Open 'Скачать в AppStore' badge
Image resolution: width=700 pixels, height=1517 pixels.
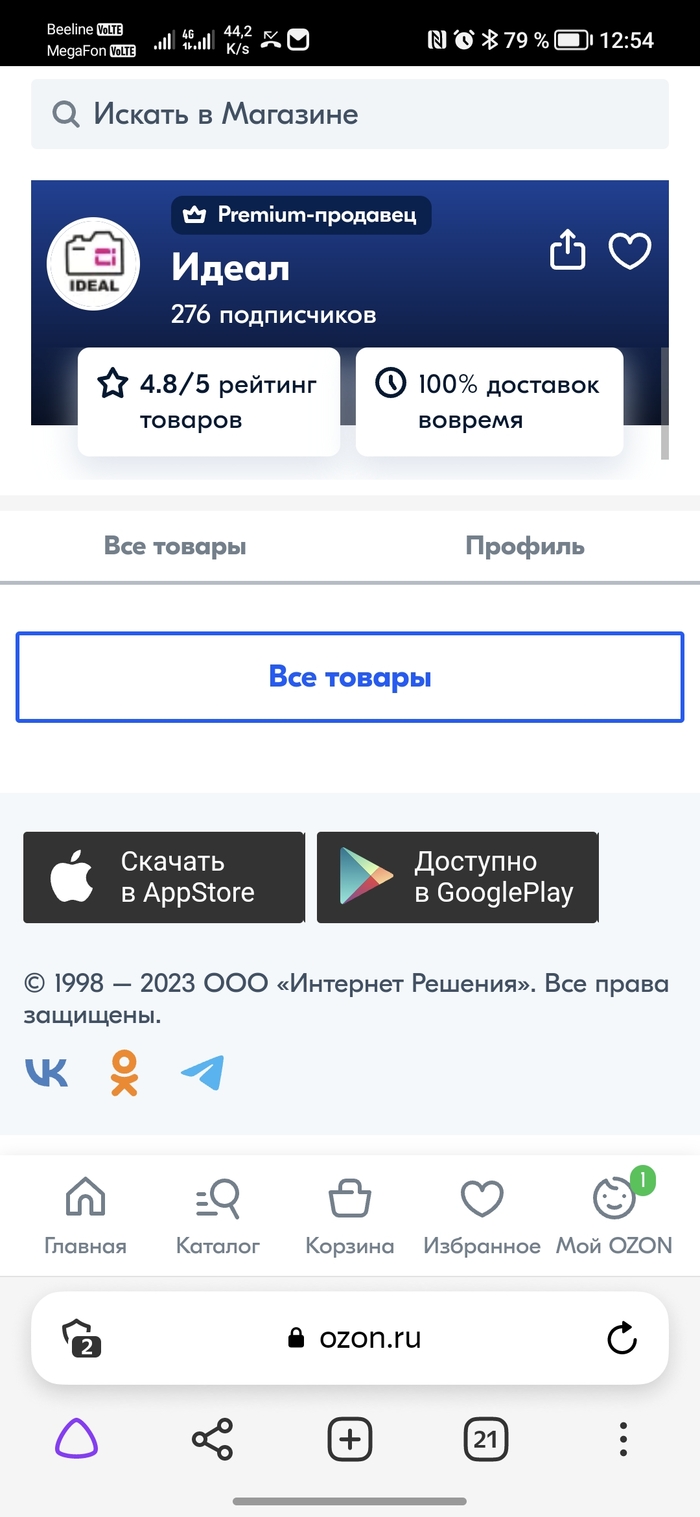coord(164,877)
